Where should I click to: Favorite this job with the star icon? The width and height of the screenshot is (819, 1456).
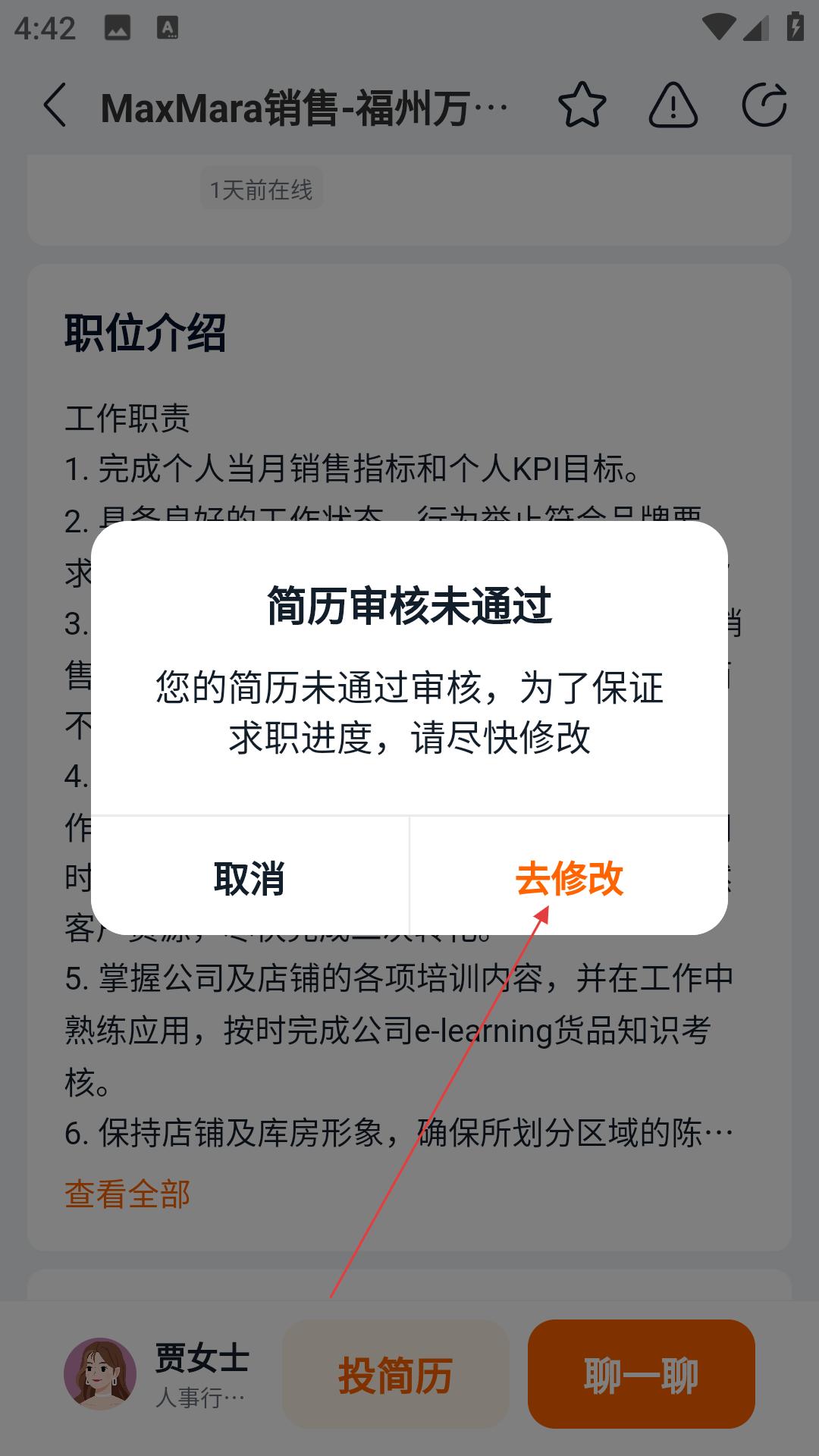point(582,105)
